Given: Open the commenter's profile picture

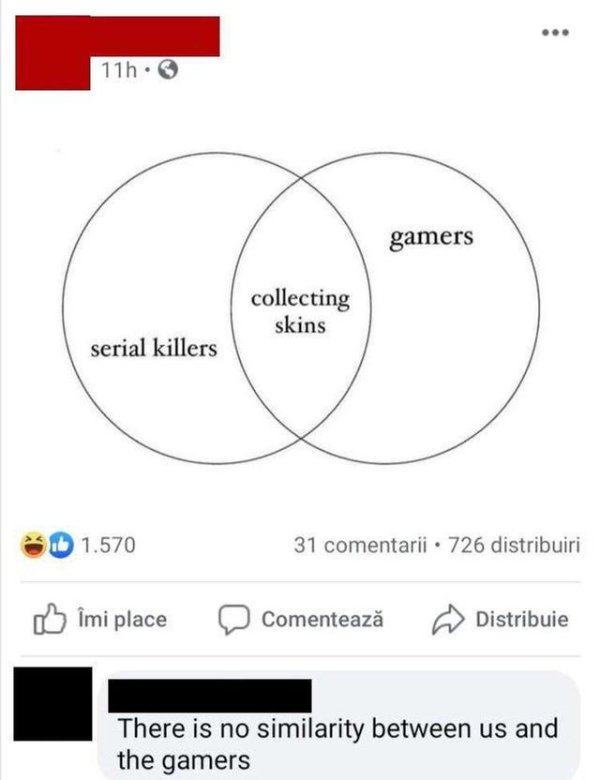Looking at the screenshot, I should (54, 704).
